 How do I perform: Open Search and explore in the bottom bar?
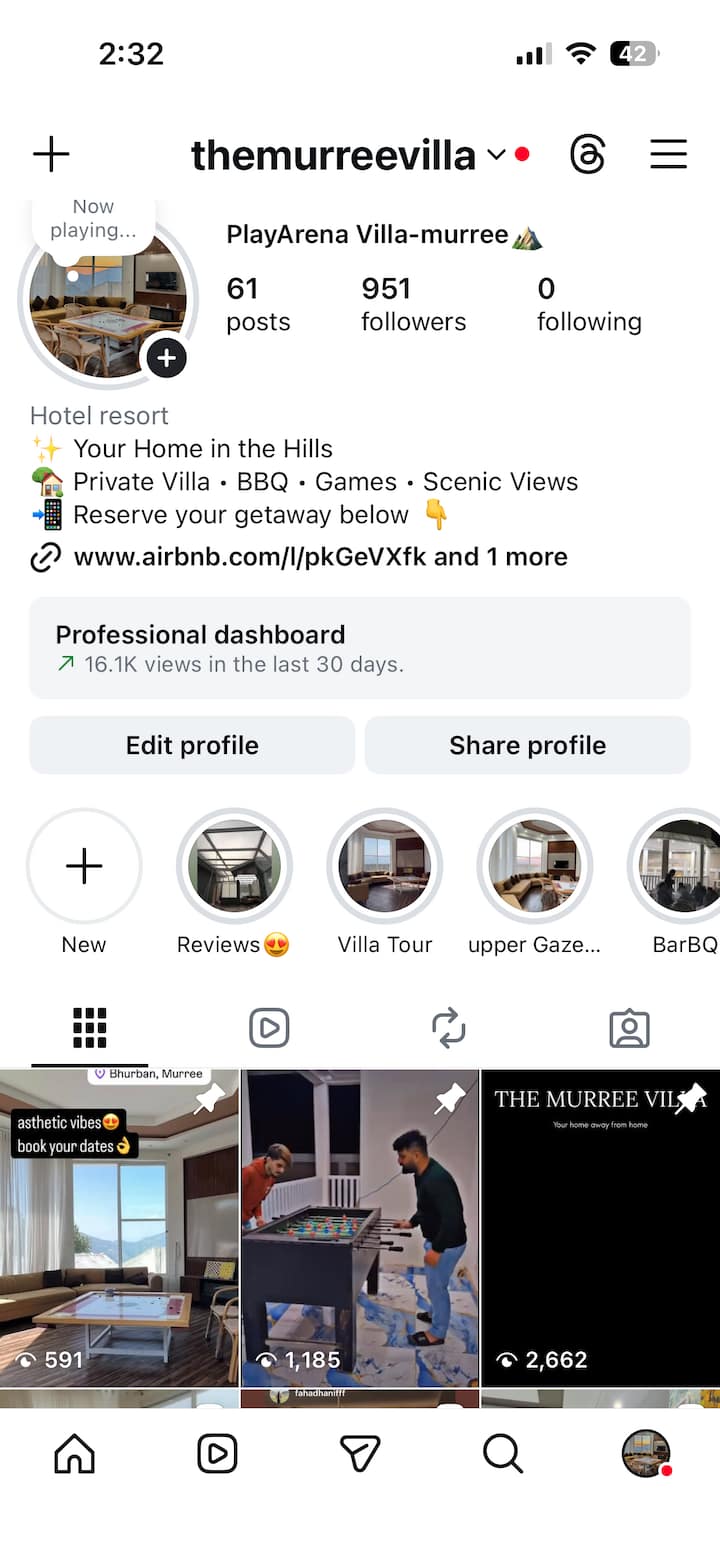coord(503,1454)
